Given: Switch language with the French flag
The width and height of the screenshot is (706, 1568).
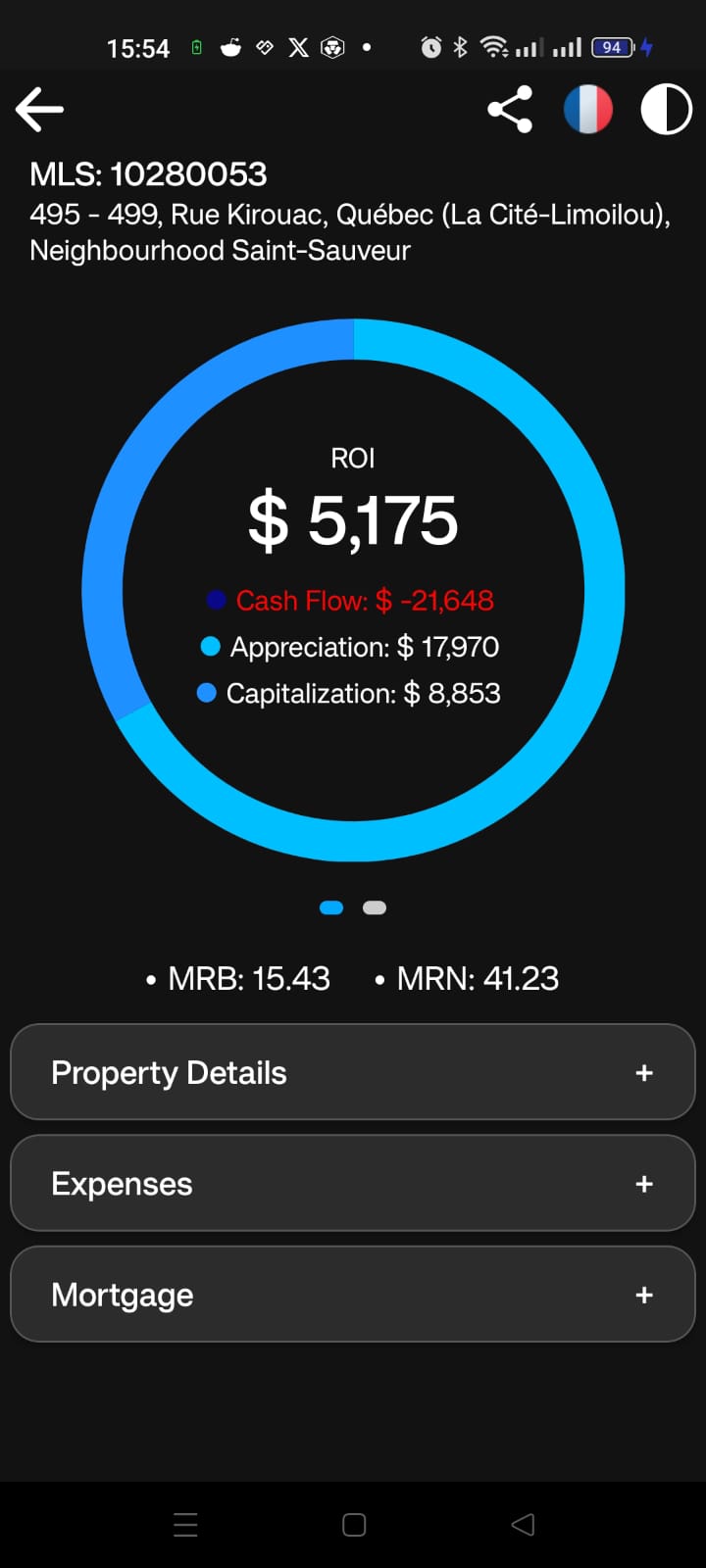Looking at the screenshot, I should click(588, 109).
